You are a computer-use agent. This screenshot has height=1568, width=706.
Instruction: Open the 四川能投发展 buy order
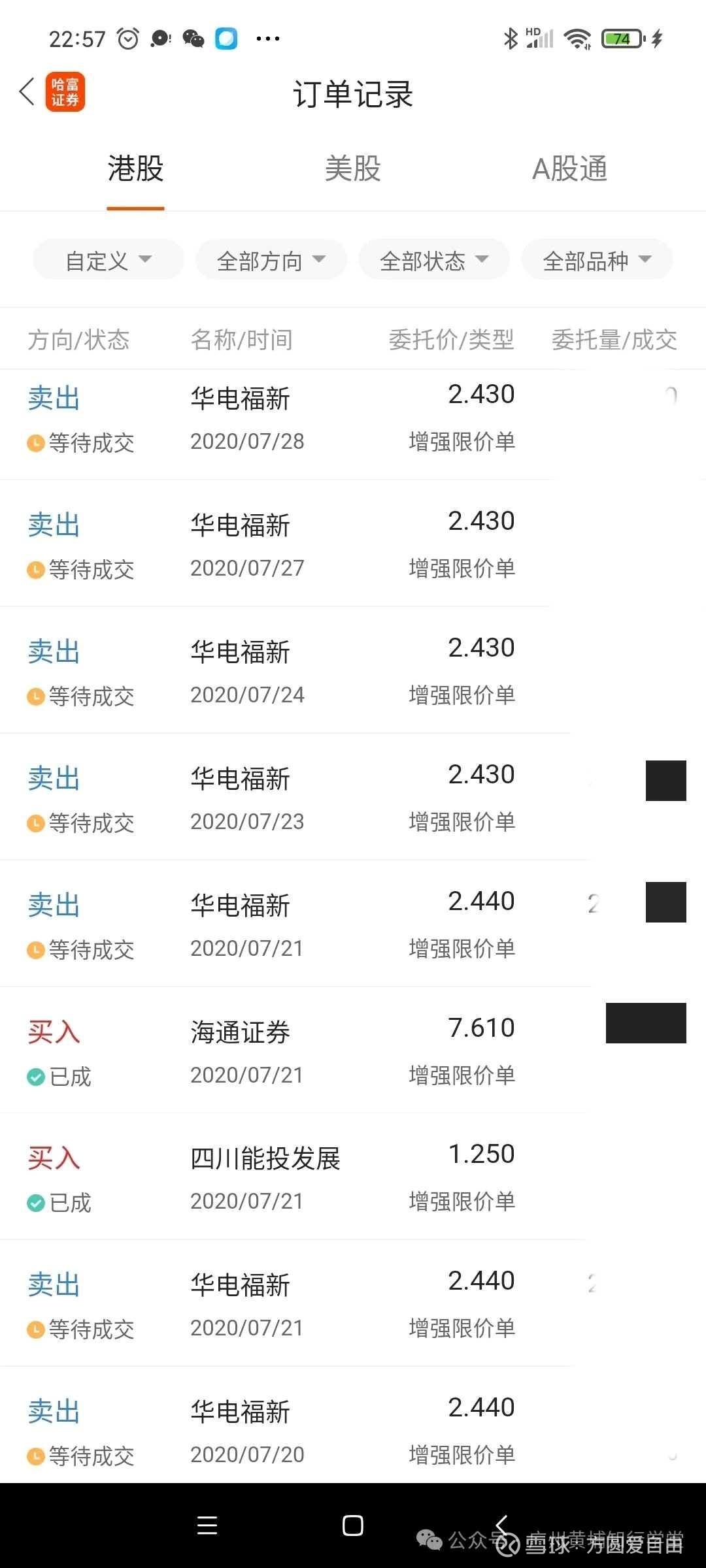(x=353, y=1177)
